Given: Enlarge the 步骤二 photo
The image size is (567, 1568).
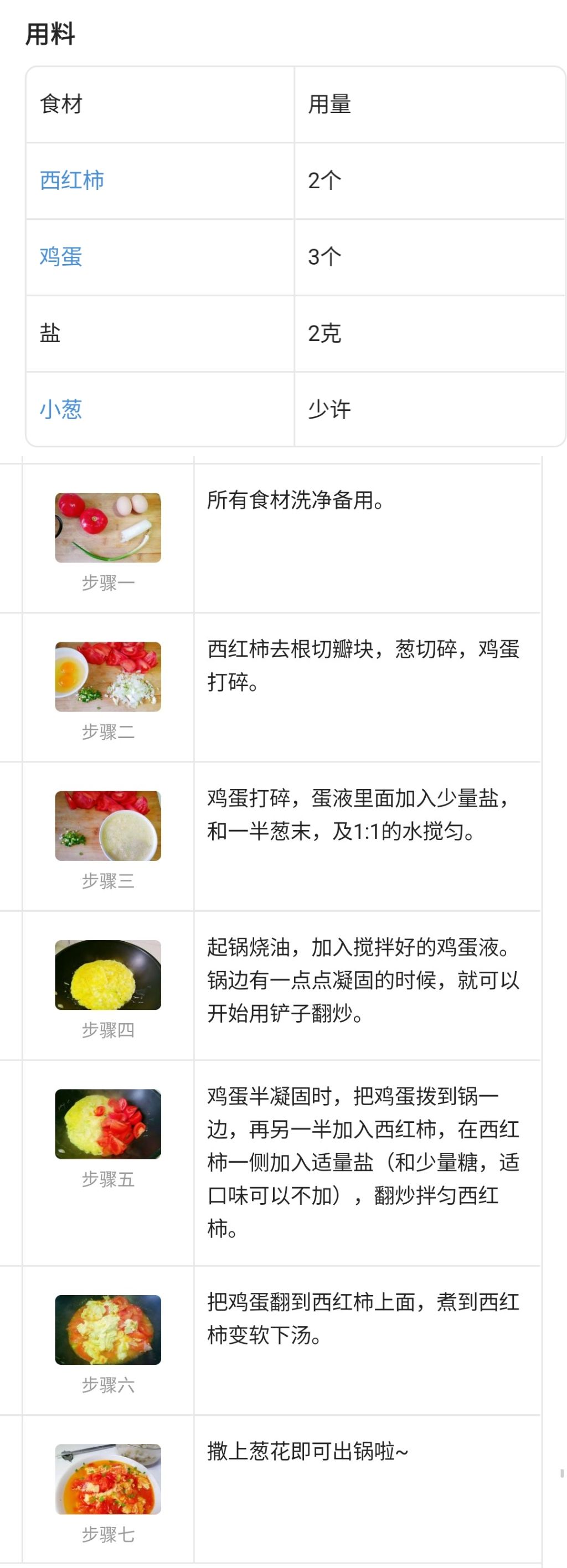Looking at the screenshot, I should tap(108, 676).
